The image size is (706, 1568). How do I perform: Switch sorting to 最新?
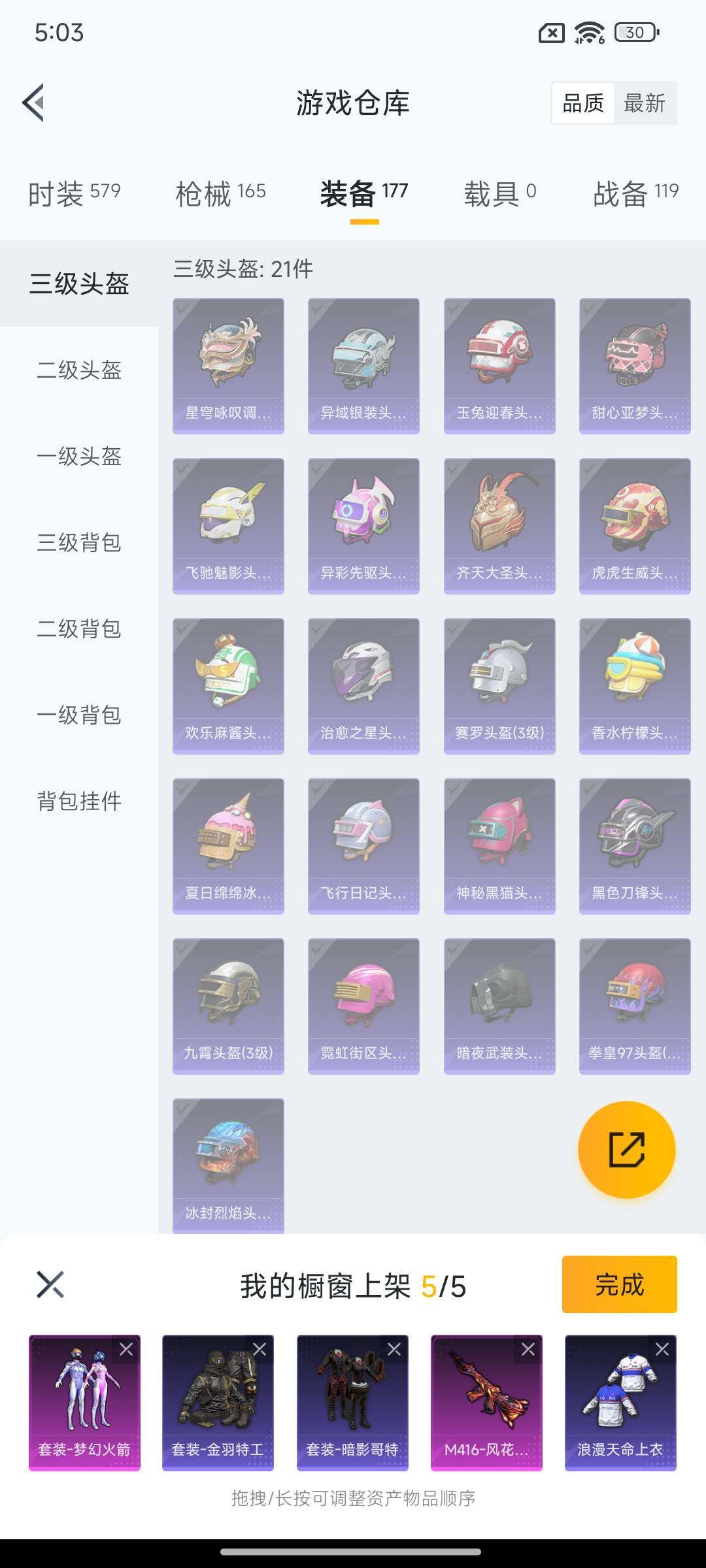(x=644, y=103)
